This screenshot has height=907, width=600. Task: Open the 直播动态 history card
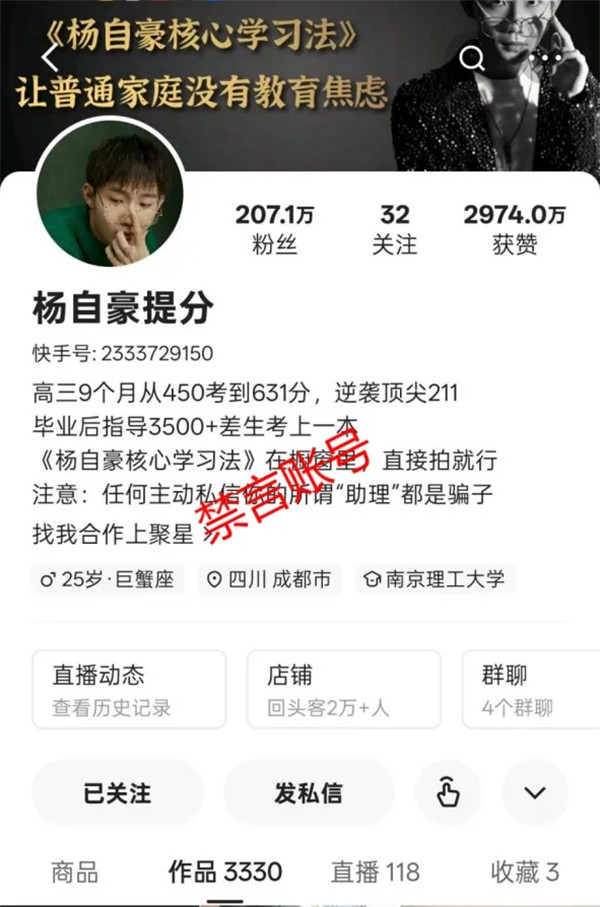[129, 690]
